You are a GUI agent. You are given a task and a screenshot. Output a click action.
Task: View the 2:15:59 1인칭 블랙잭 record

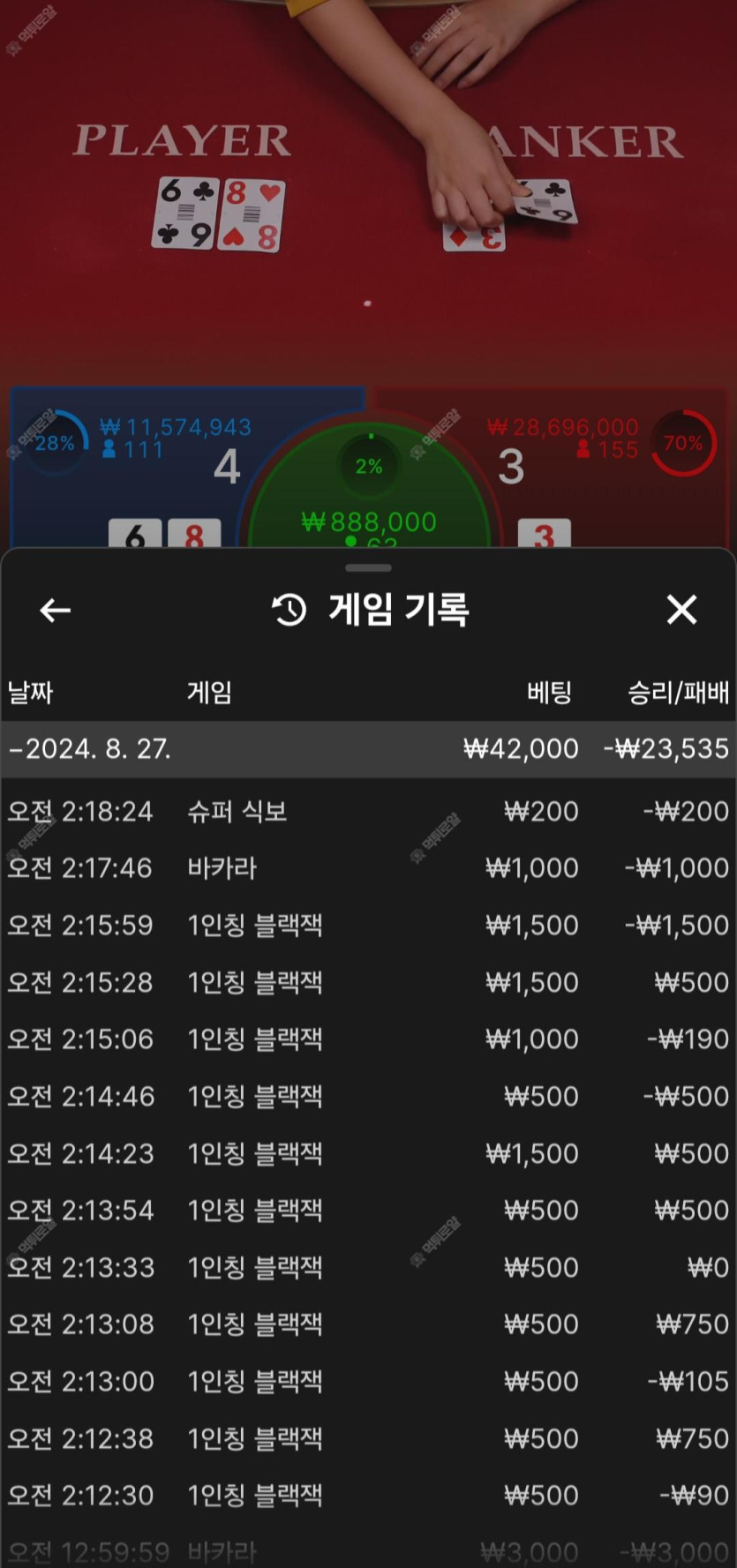(x=368, y=925)
